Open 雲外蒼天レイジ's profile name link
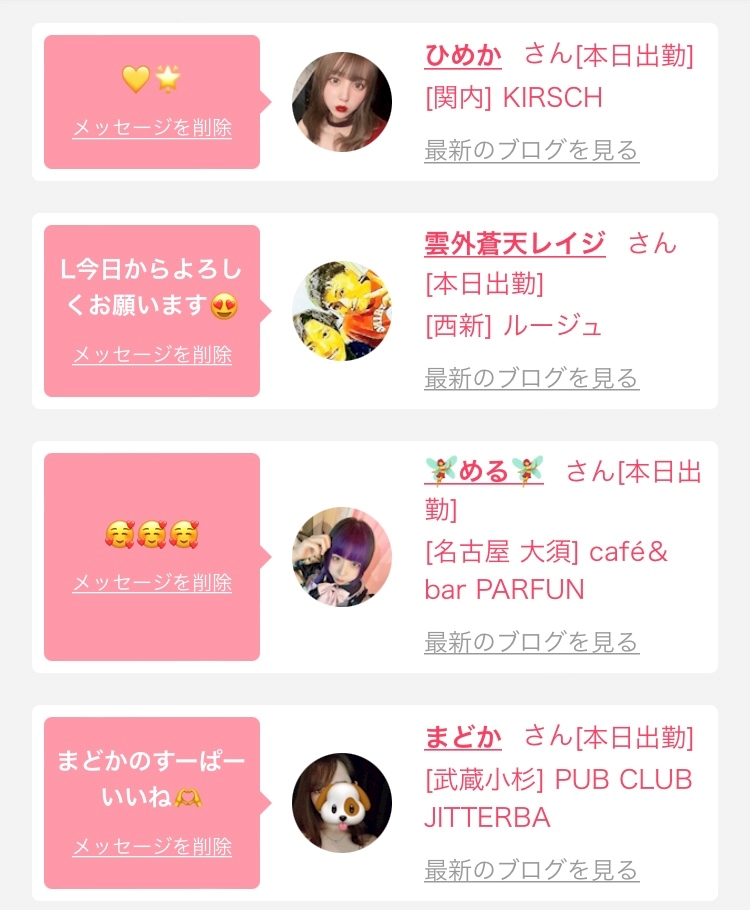 tap(515, 243)
